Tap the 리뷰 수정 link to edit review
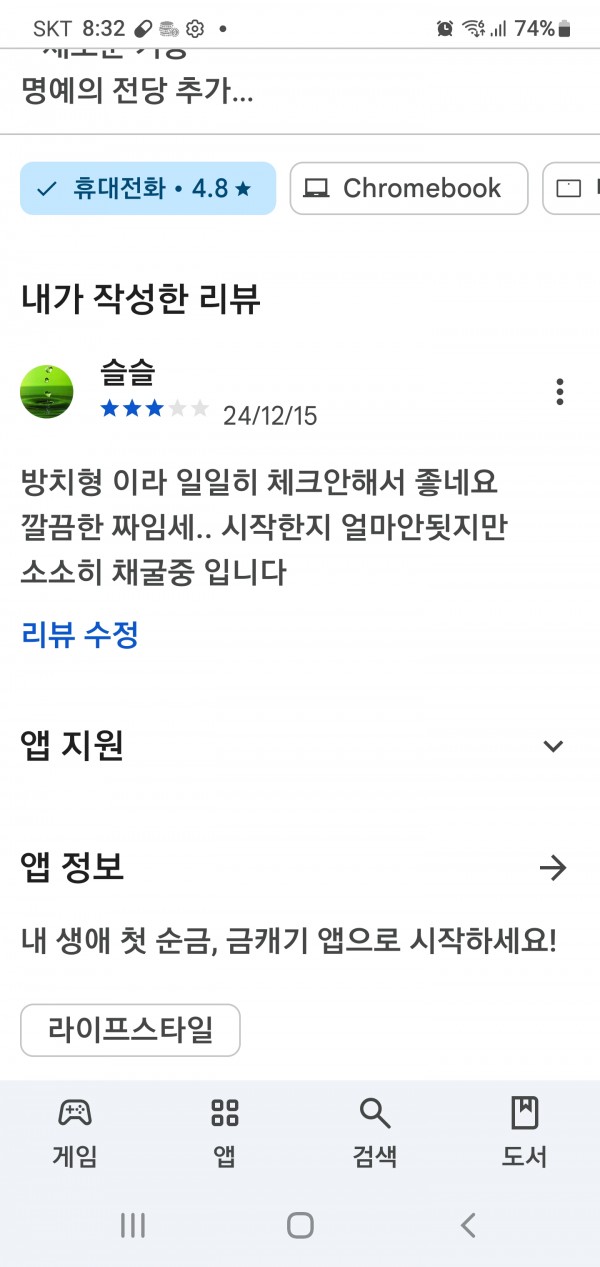Viewport: 600px width, 1267px height. pyautogui.click(x=80, y=634)
